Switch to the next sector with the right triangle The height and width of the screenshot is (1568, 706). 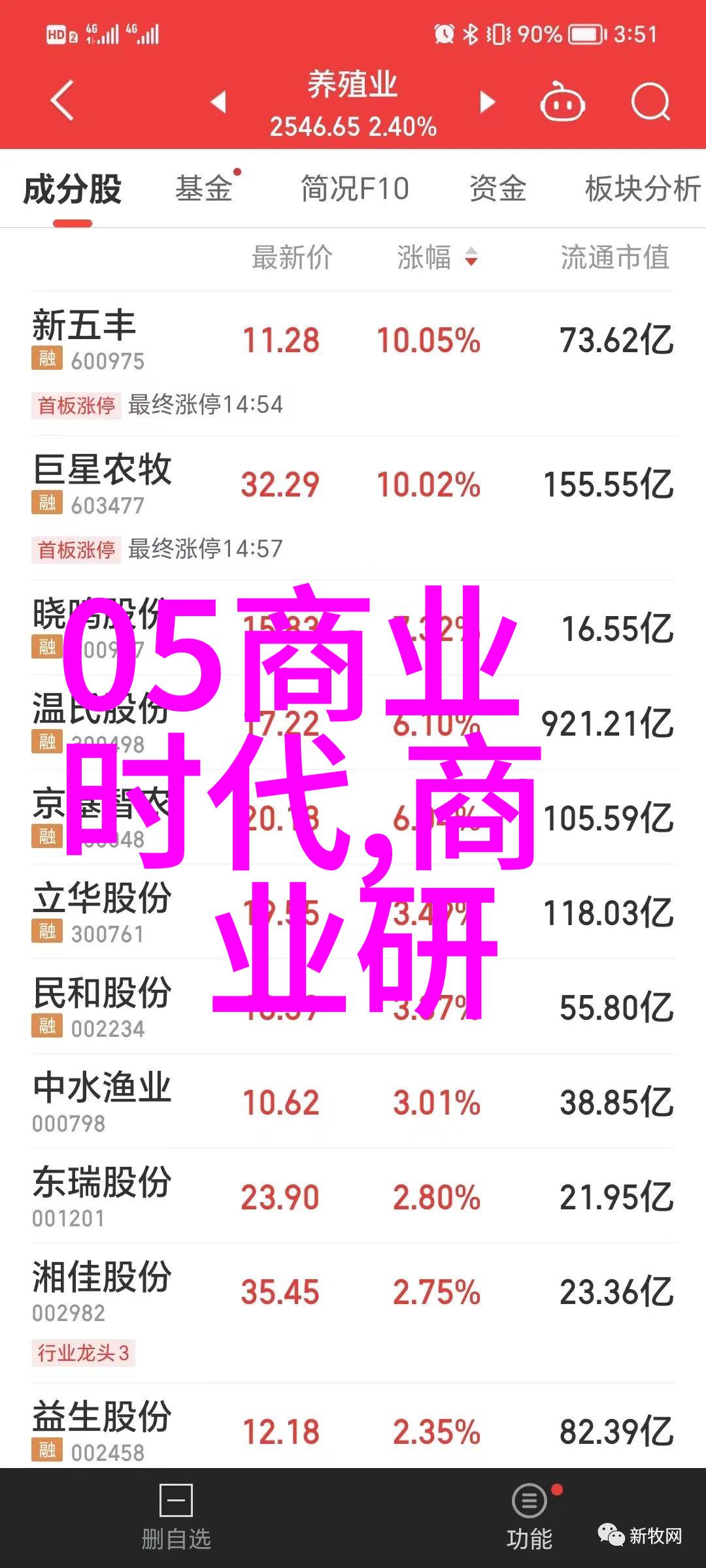[487, 102]
